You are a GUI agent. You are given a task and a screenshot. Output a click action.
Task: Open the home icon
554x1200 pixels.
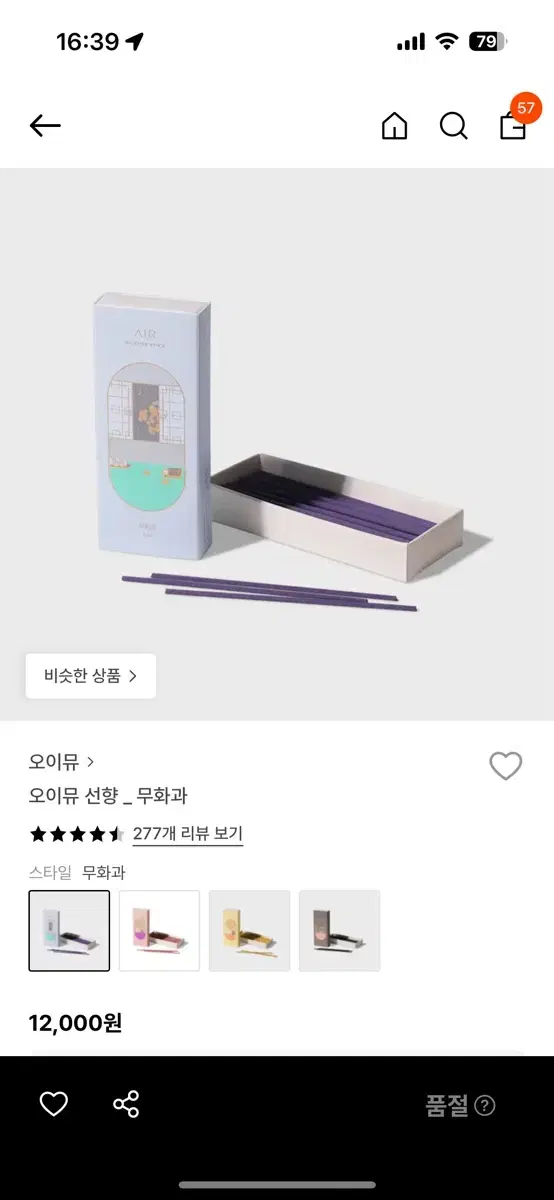(x=395, y=126)
